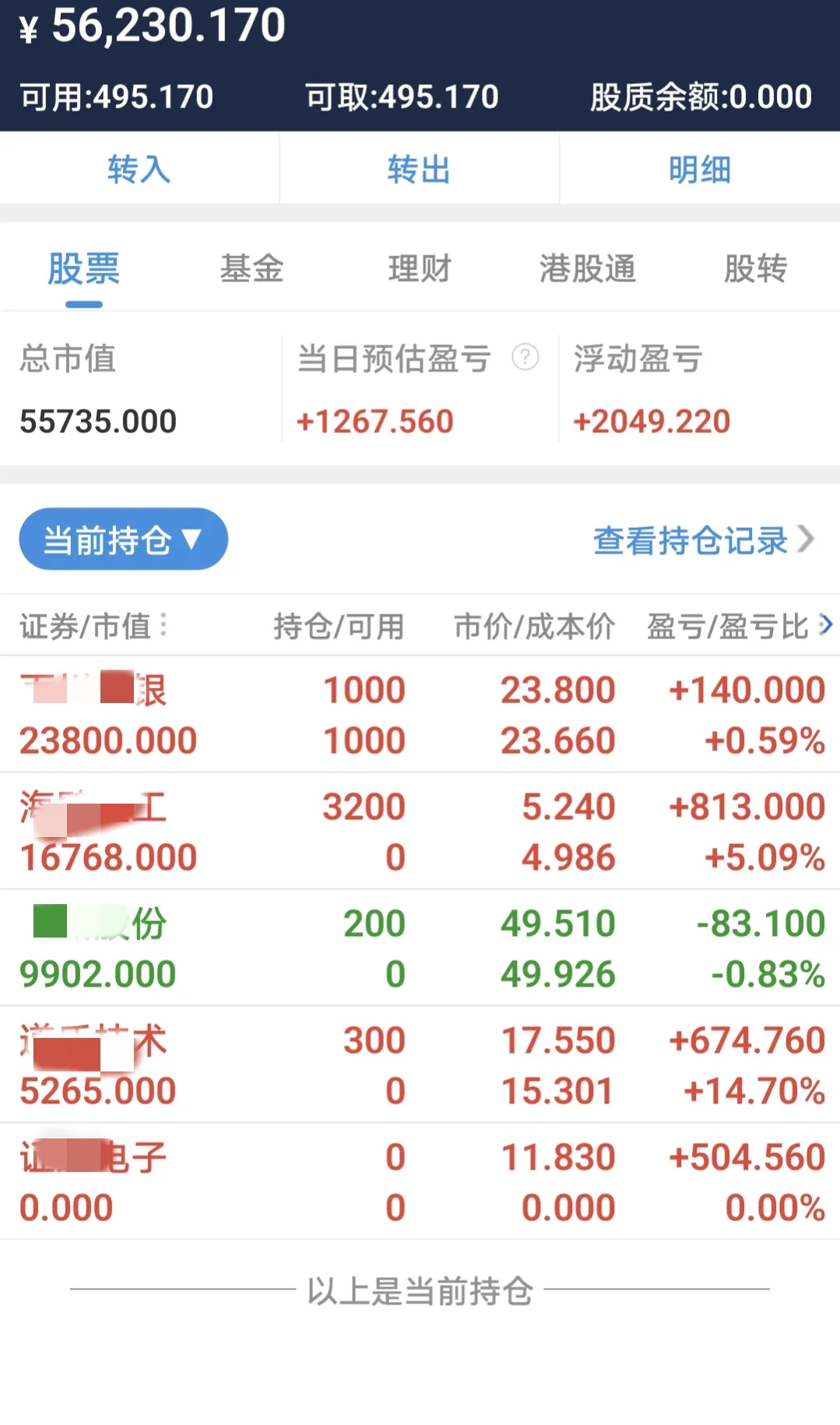Image resolution: width=840 pixels, height=1425 pixels.
Task: Switch to the 股转 tab
Action: 756,269
